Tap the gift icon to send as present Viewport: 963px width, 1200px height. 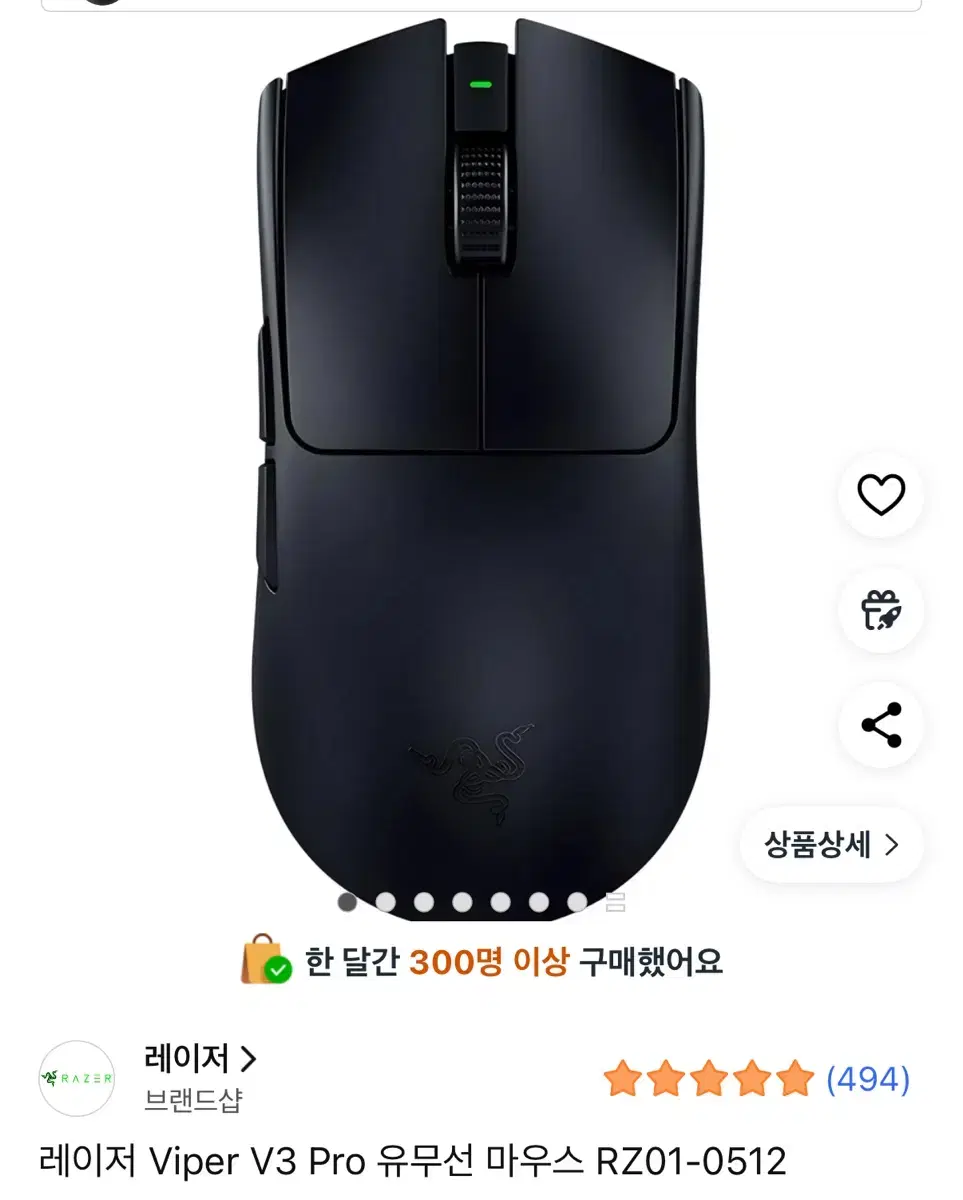pos(880,612)
